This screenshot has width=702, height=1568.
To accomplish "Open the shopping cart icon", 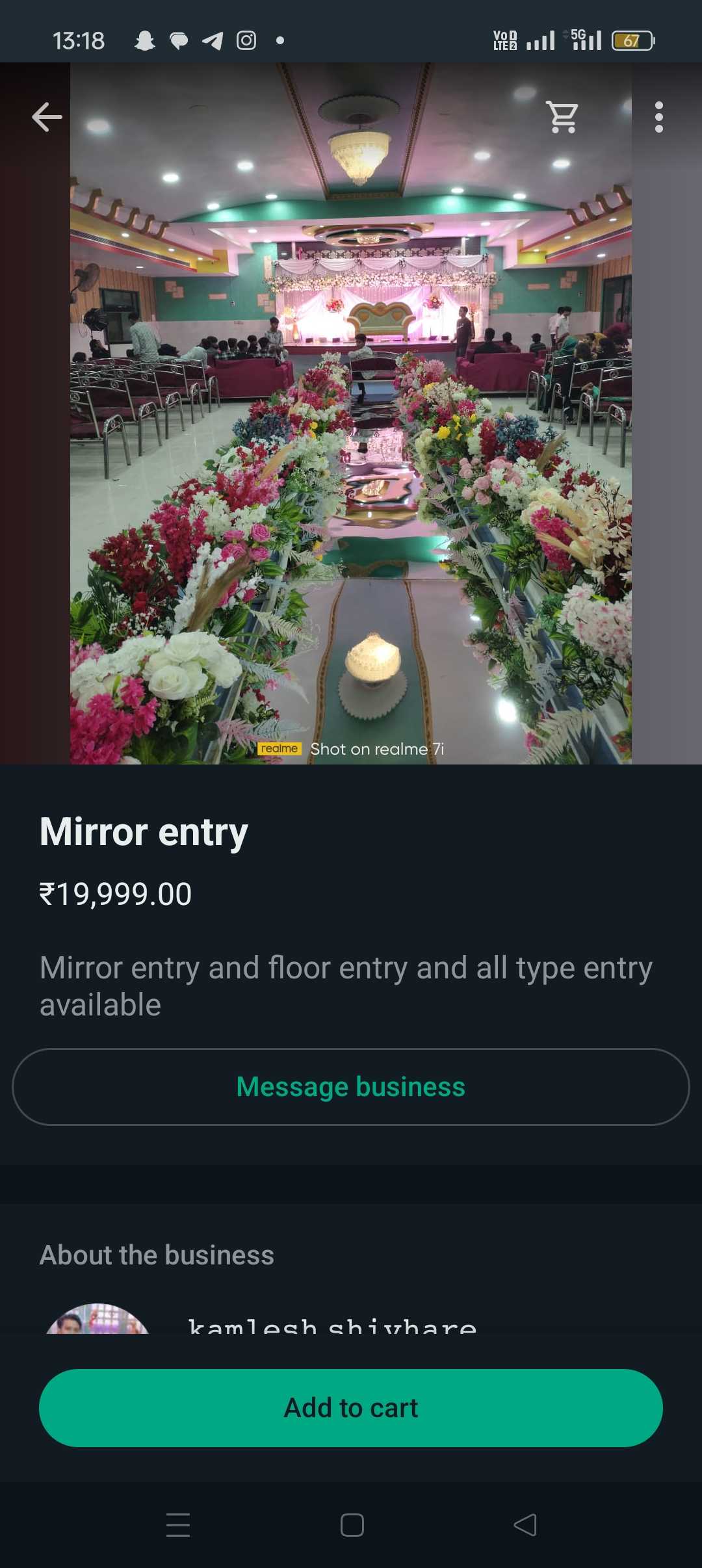I will point(562,117).
